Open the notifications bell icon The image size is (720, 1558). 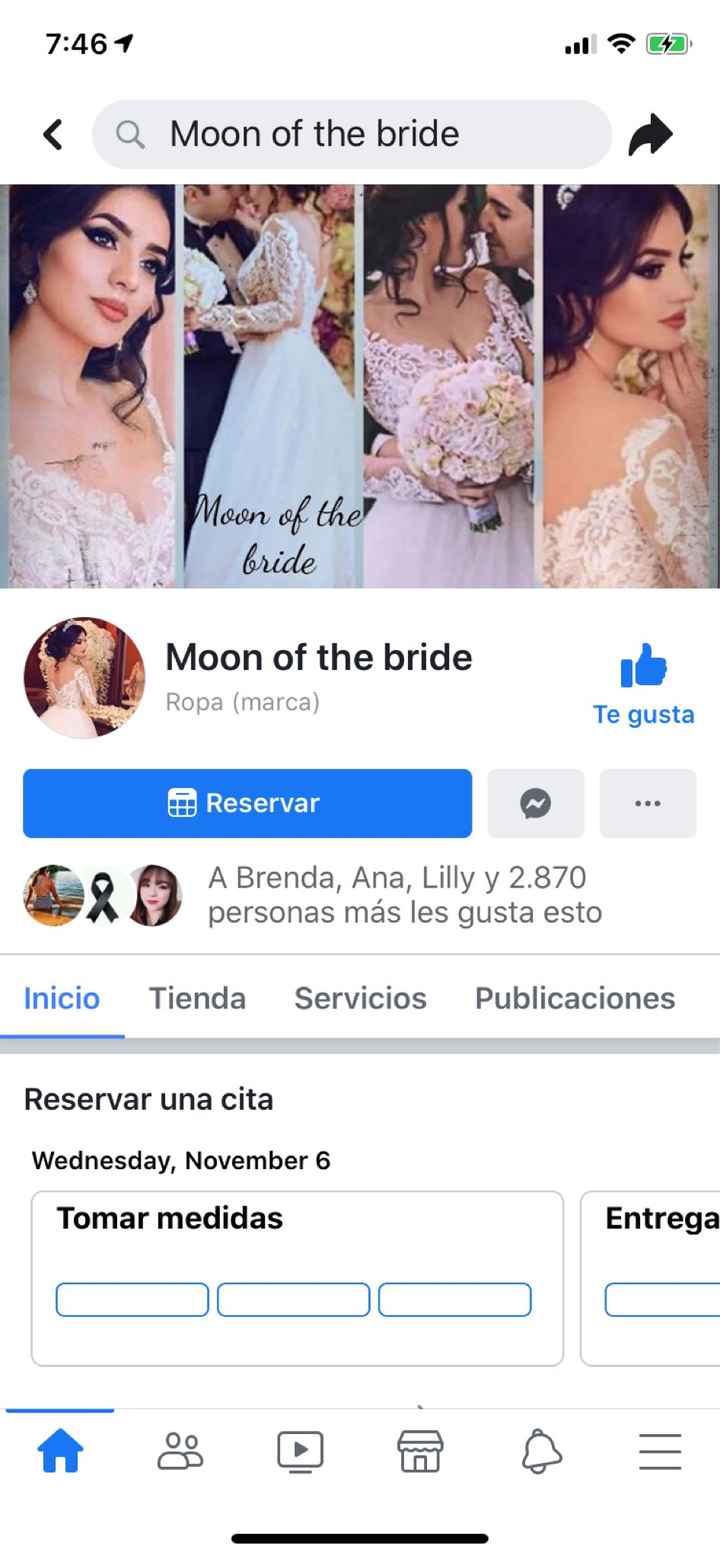coord(540,1452)
